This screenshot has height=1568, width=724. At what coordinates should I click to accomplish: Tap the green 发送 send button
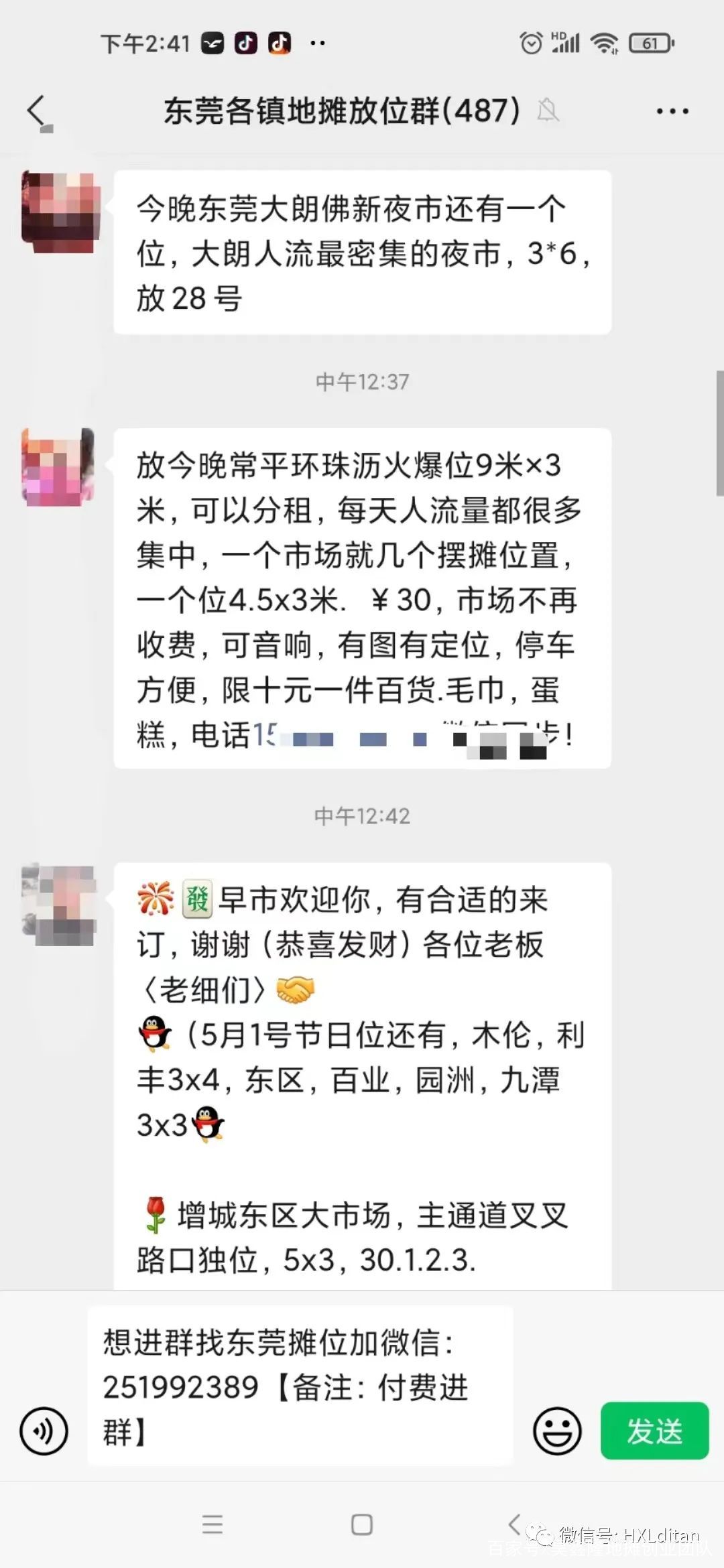click(654, 1431)
